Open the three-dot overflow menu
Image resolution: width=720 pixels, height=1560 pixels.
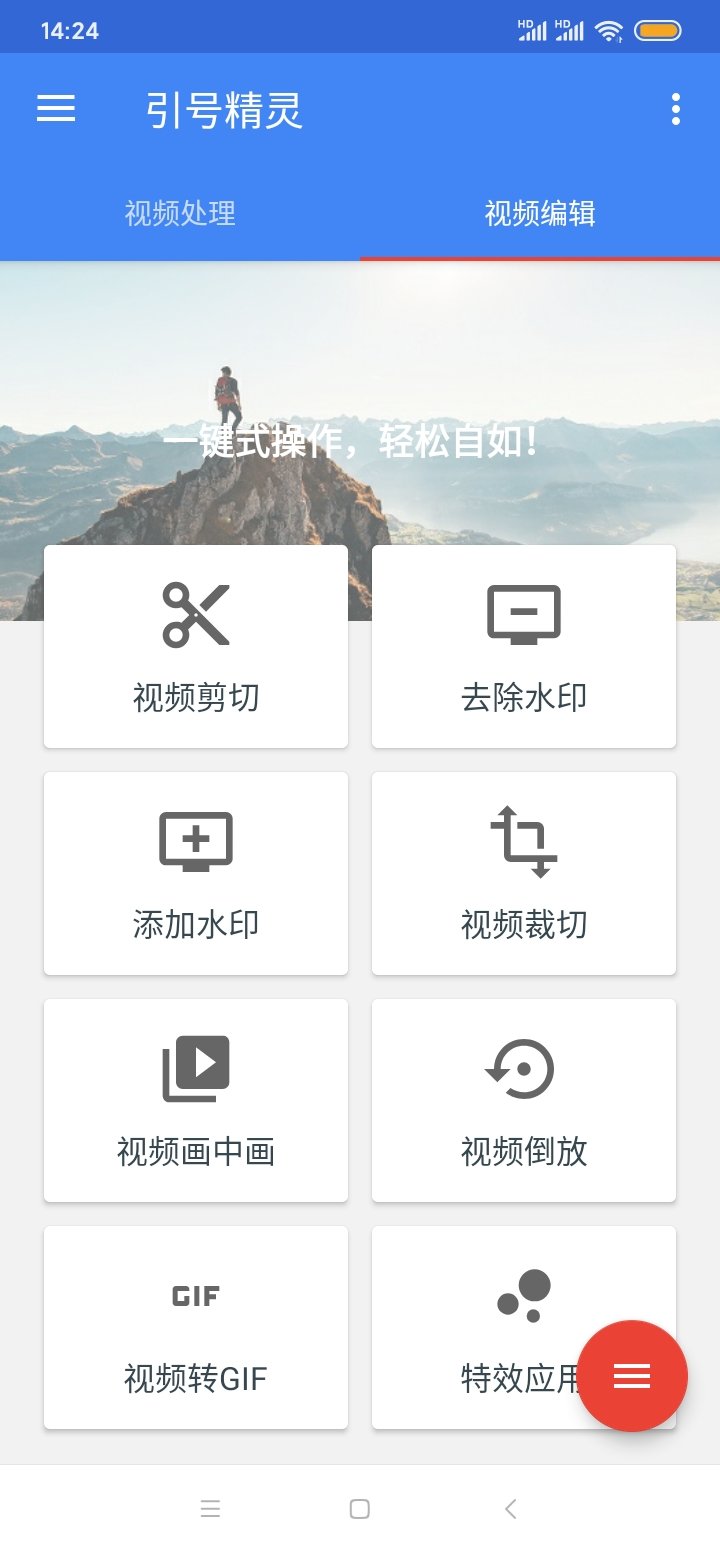[676, 109]
